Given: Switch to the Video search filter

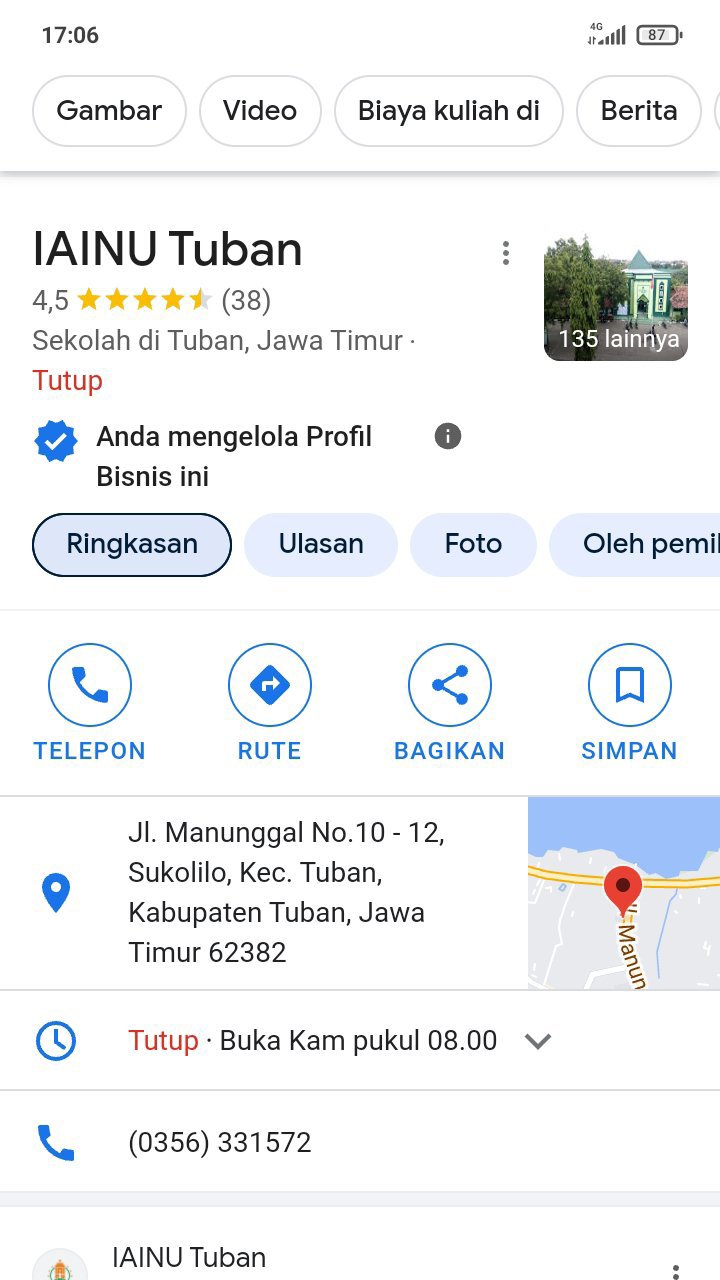Looking at the screenshot, I should point(260,111).
